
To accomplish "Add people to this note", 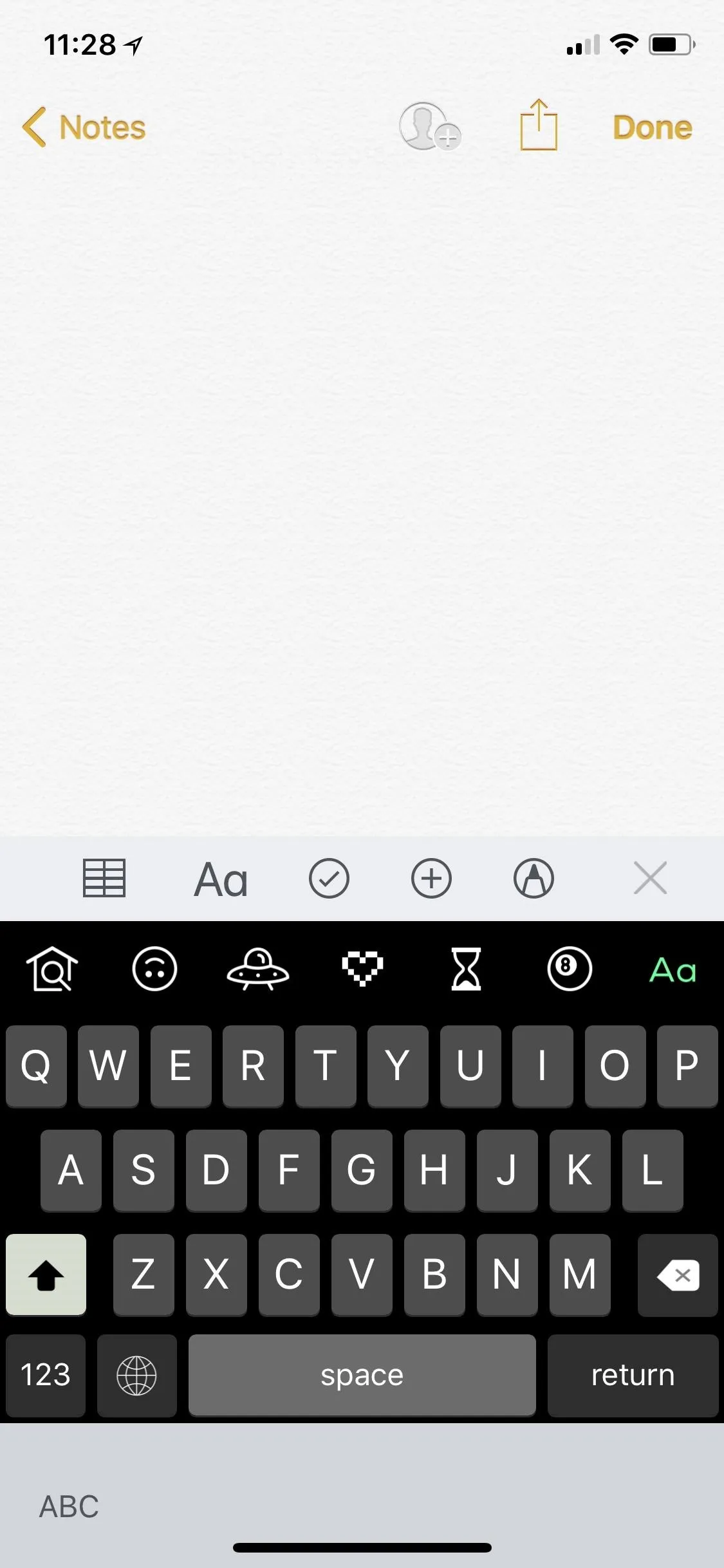I will pyautogui.click(x=429, y=126).
